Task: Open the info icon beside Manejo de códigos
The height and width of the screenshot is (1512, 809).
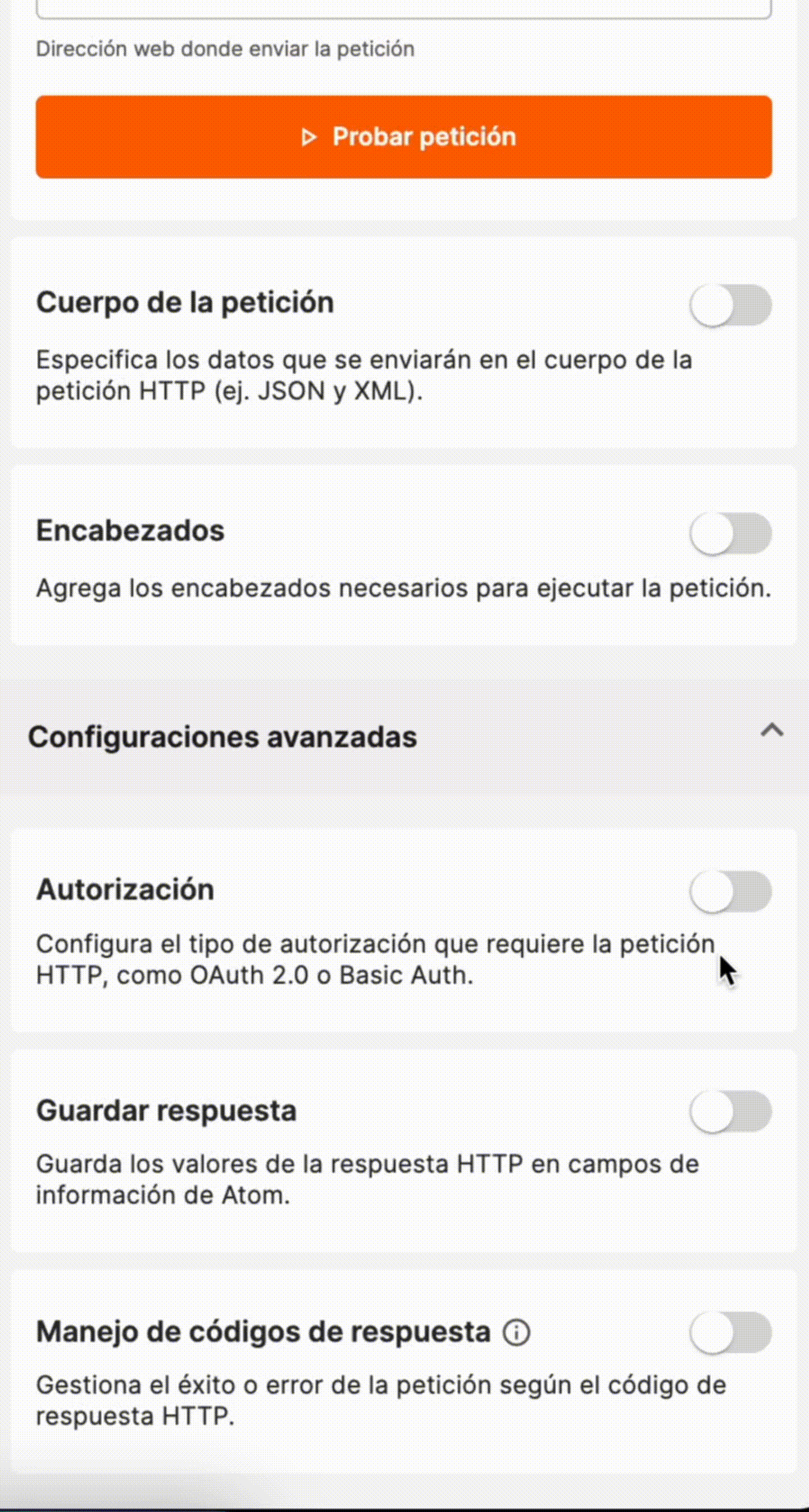Action: click(516, 1332)
